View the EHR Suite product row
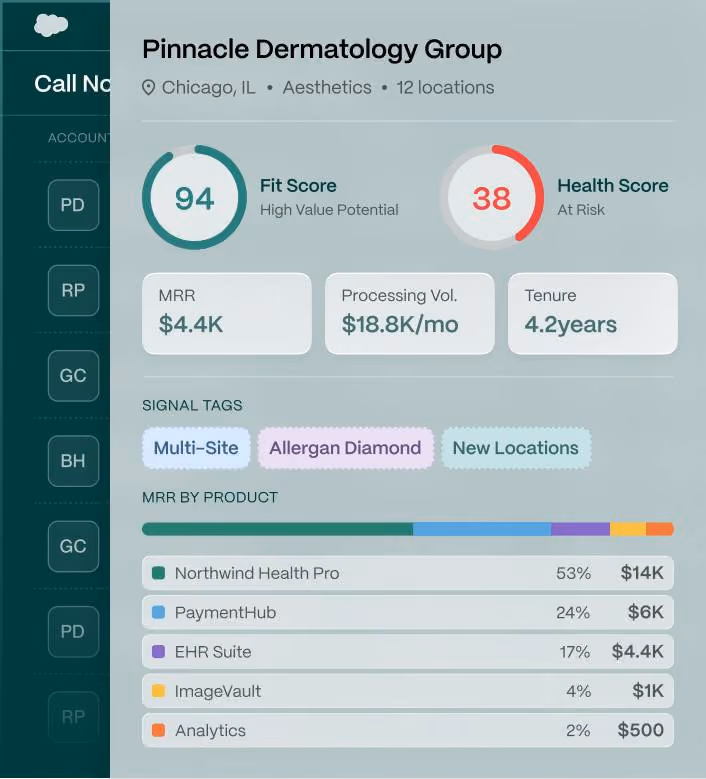The image size is (706, 779). 408,651
